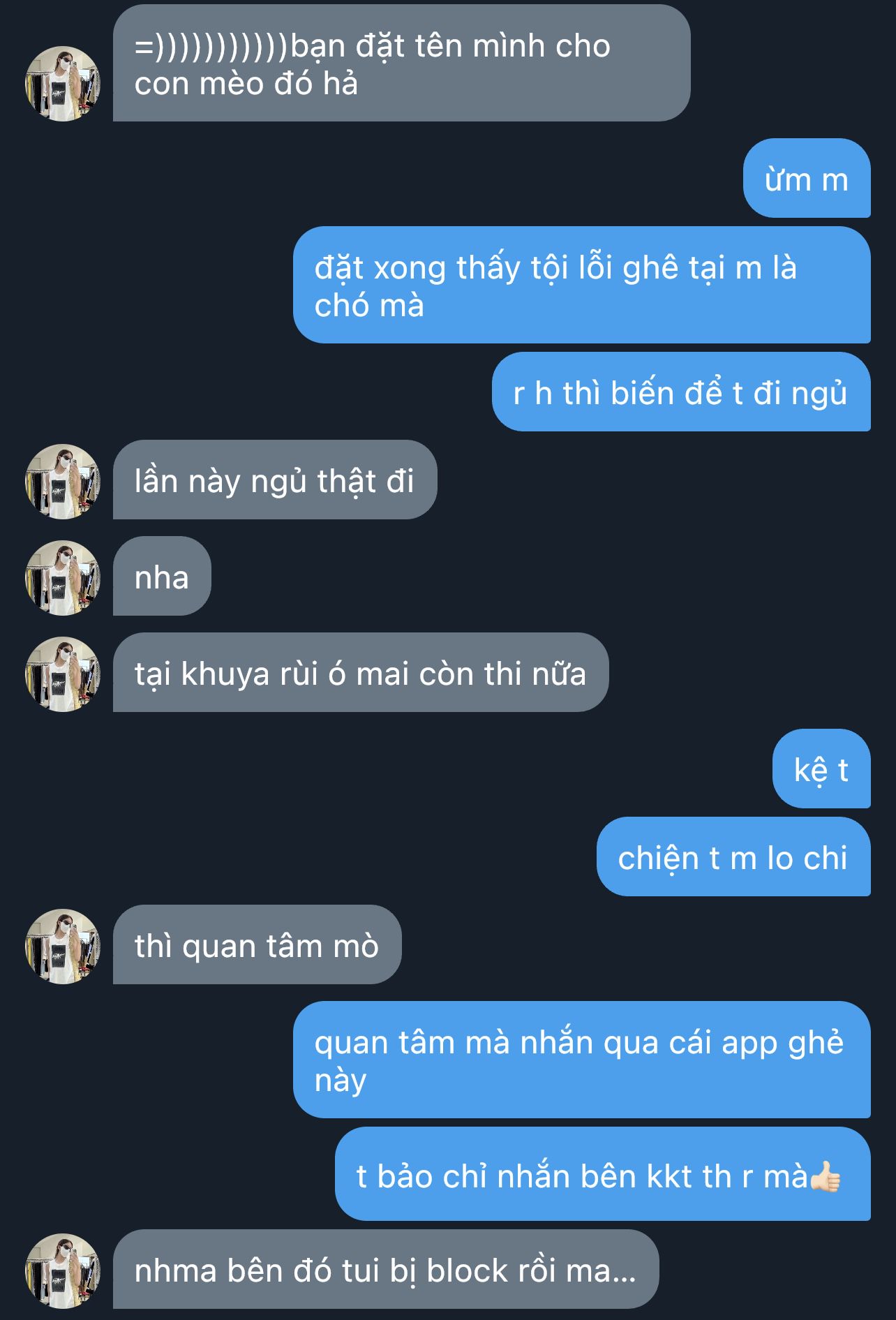Viewport: 896px width, 1320px height.
Task: Open avatar beside "nhma bên đó tui bị block"
Action: [x=63, y=1271]
